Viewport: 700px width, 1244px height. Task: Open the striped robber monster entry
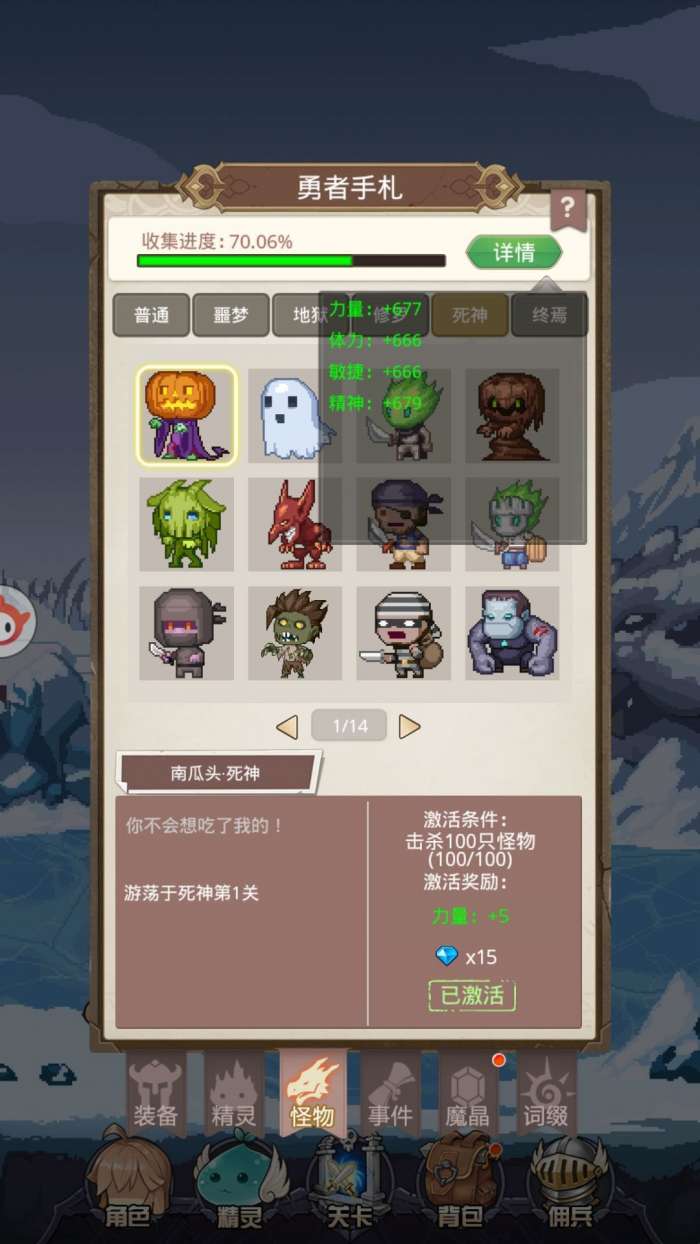[x=404, y=634]
